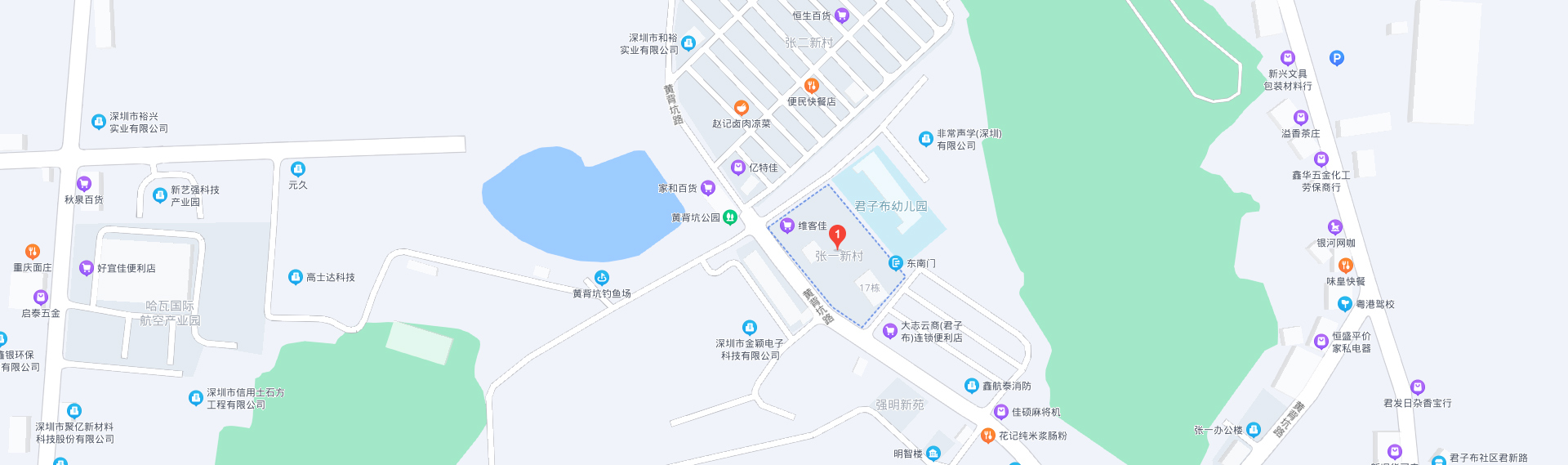Select the 粤港驾校 driving school marker
This screenshot has height=465, width=1568.
click(x=1344, y=304)
